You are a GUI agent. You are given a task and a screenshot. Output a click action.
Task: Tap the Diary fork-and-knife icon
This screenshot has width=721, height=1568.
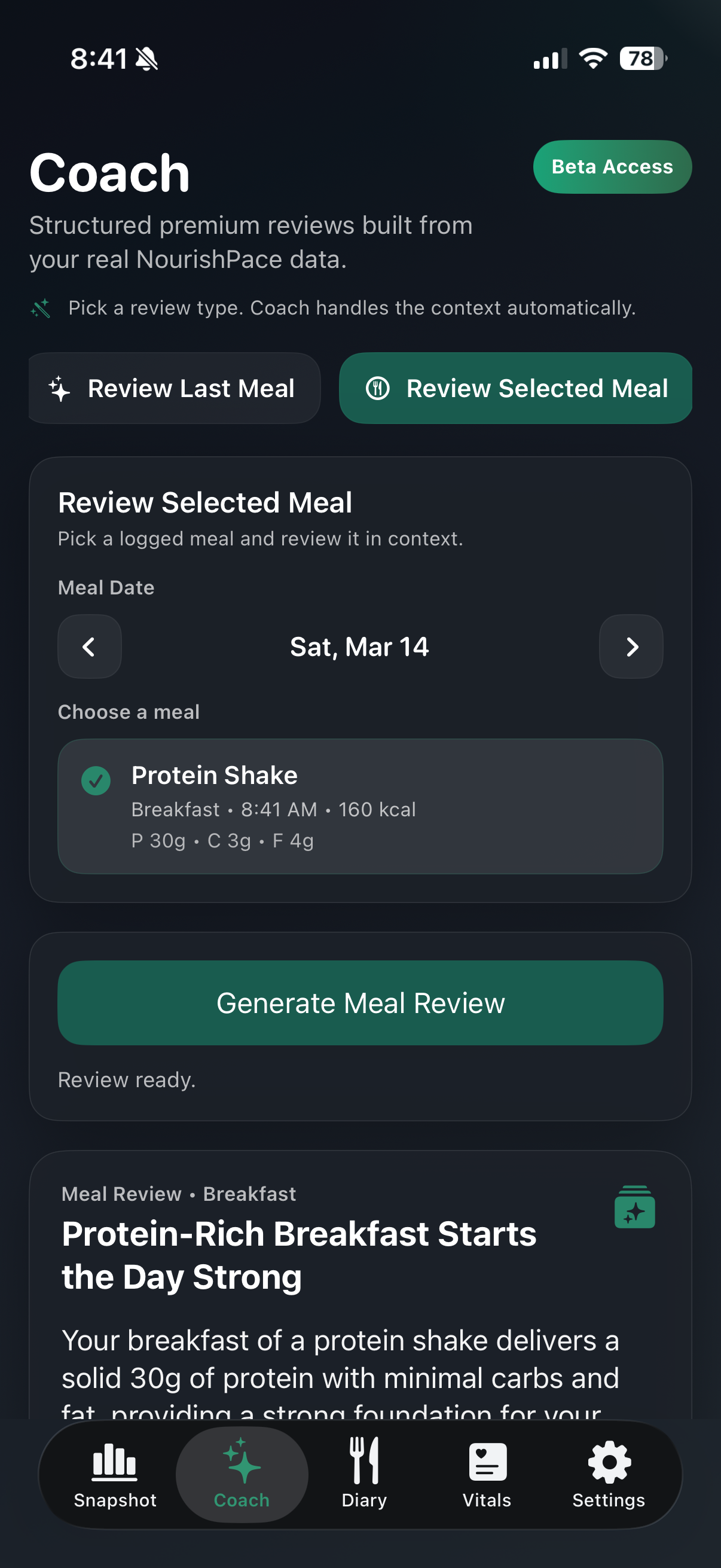click(x=363, y=1460)
